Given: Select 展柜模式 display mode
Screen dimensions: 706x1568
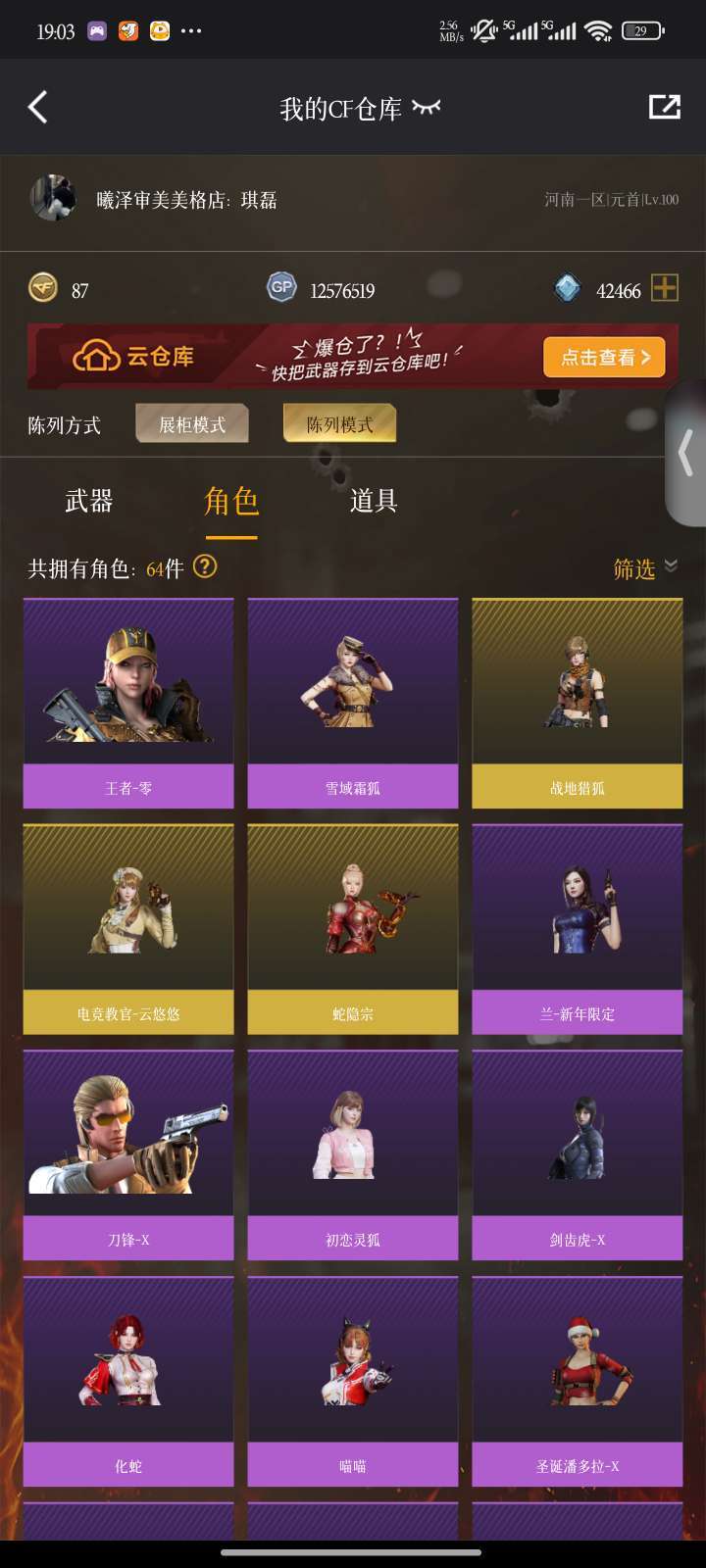Looking at the screenshot, I should pyautogui.click(x=192, y=424).
